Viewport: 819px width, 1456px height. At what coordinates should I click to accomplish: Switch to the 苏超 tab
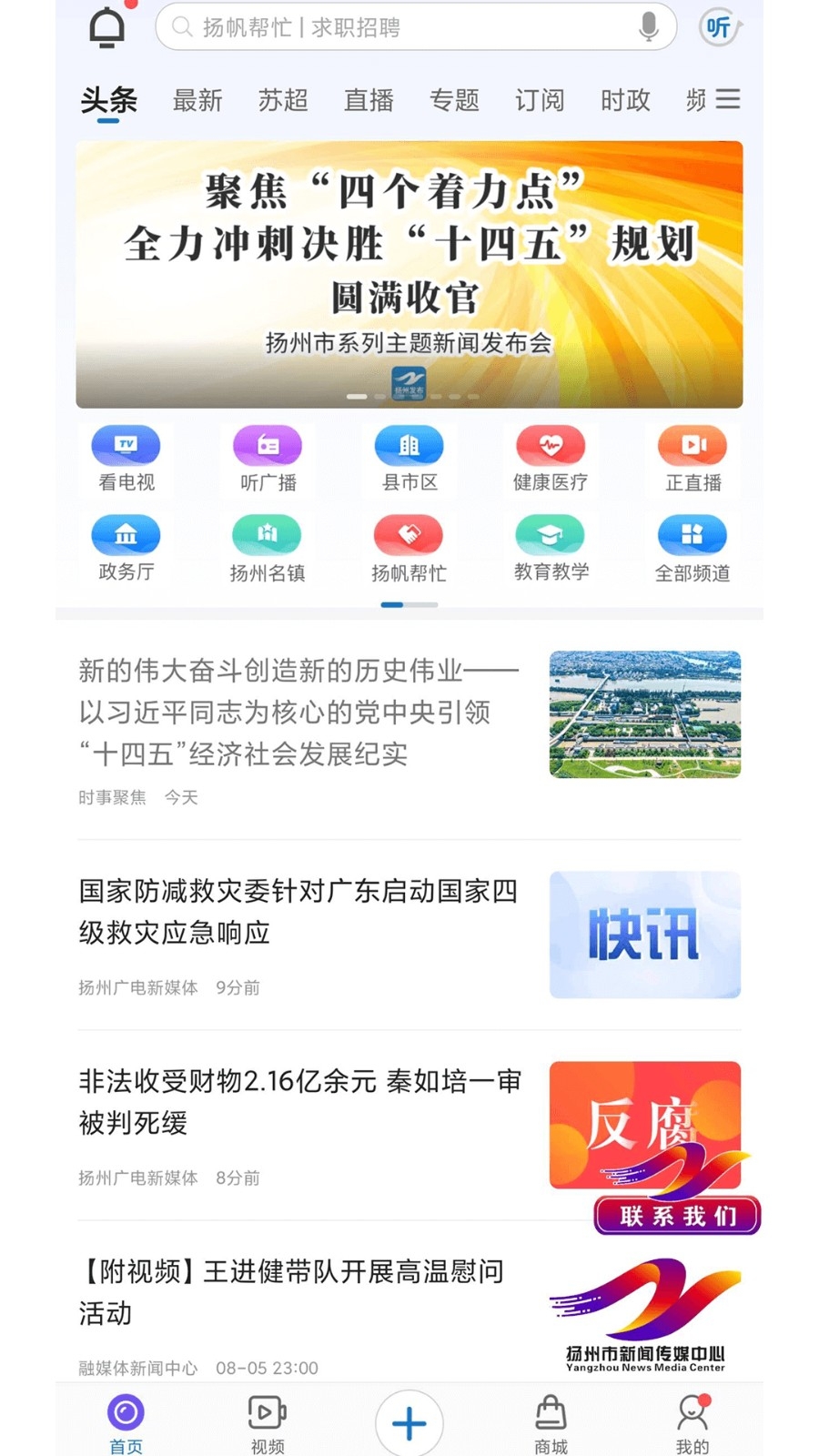[283, 101]
